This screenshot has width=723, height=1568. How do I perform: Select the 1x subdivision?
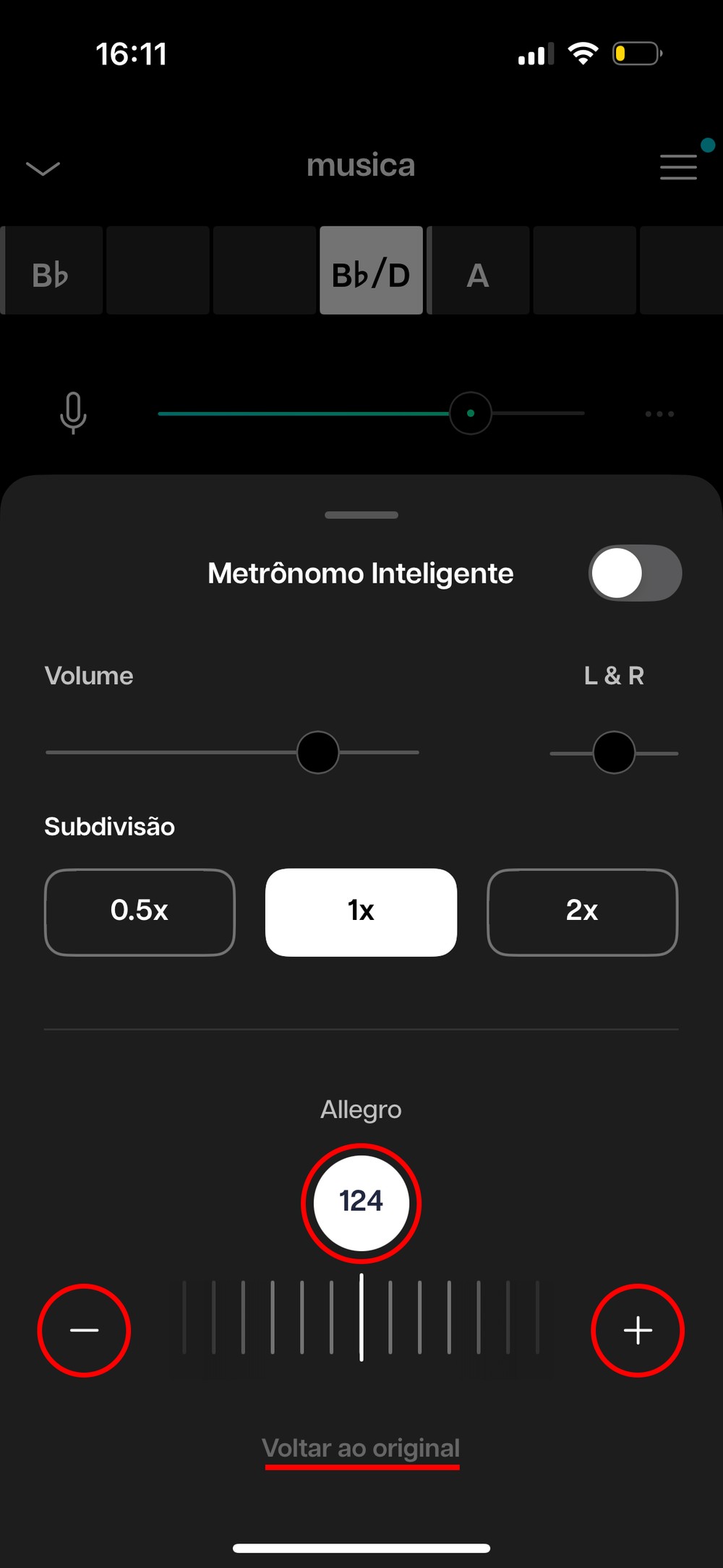pos(361,912)
